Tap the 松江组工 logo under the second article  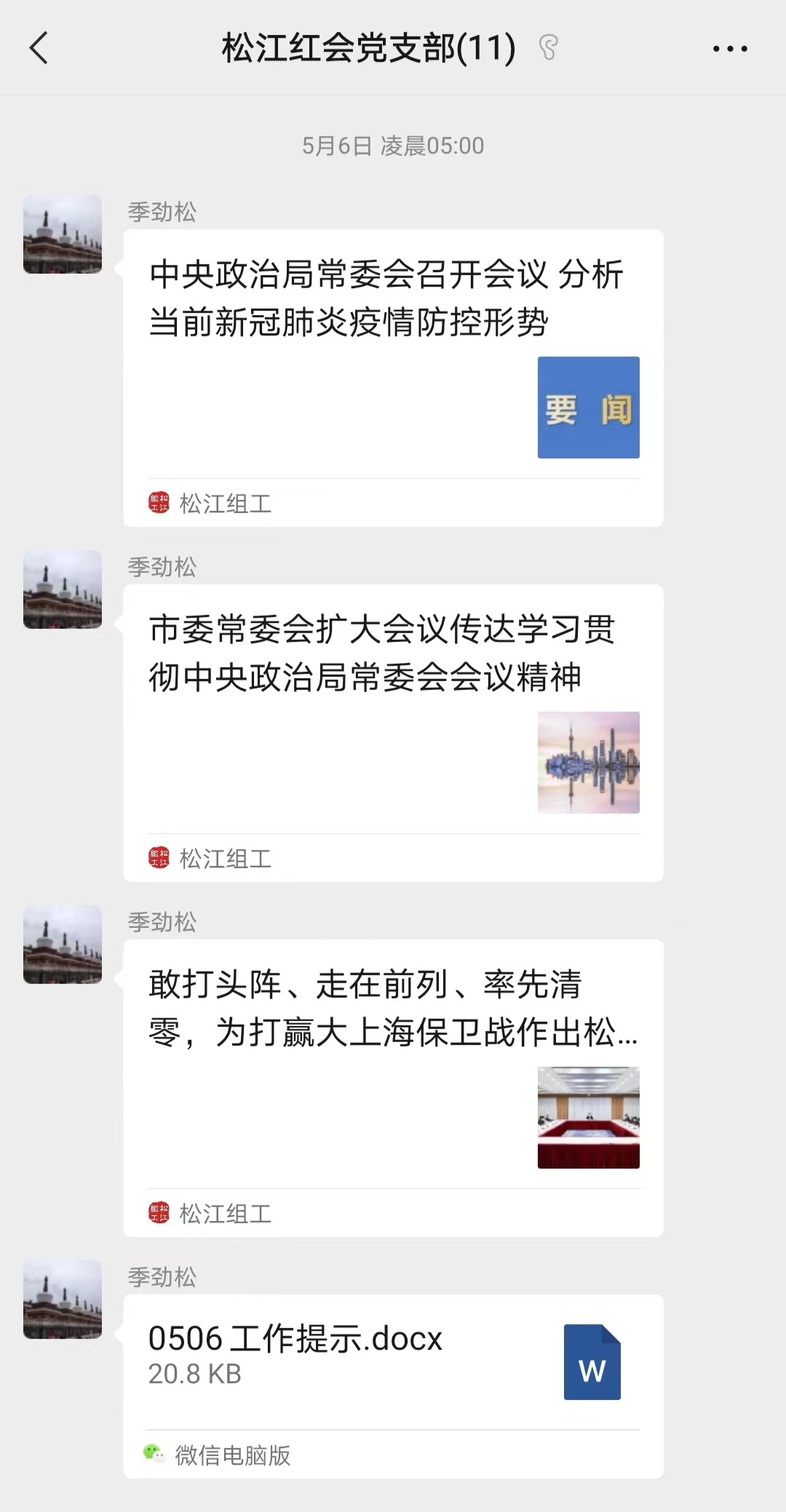point(157,859)
